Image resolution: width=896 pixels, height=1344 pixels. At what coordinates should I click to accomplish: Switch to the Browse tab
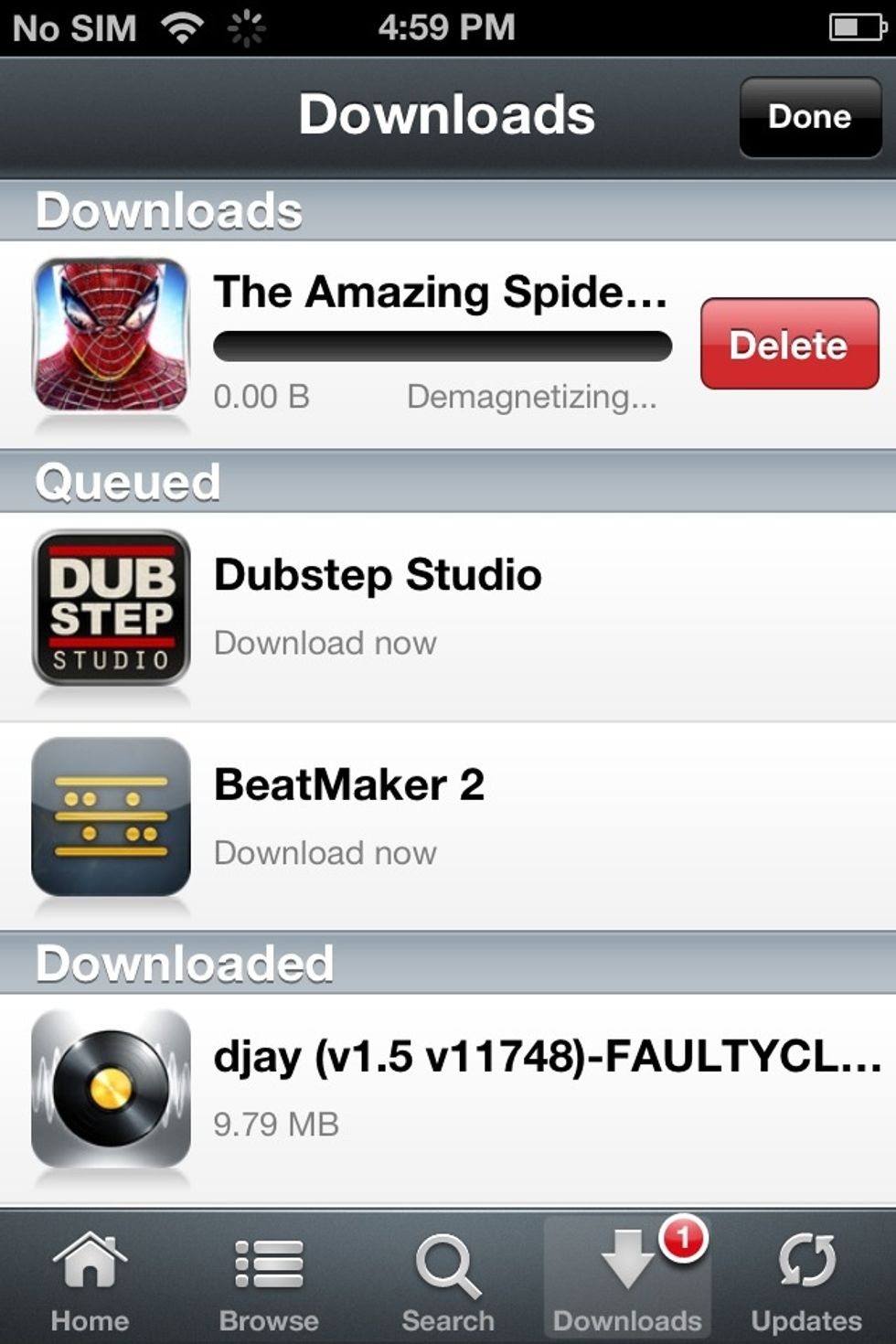click(269, 1280)
